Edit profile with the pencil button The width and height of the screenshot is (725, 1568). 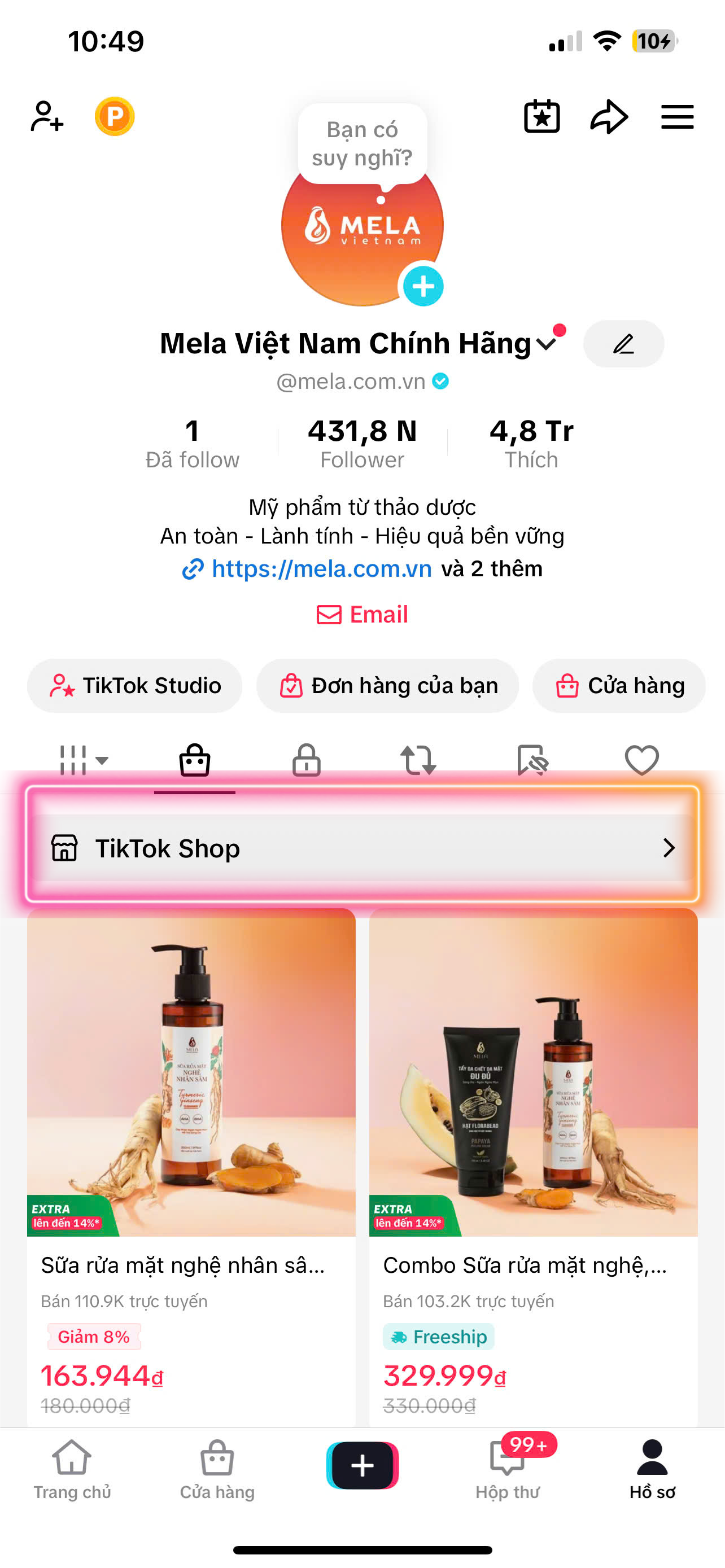coord(623,344)
